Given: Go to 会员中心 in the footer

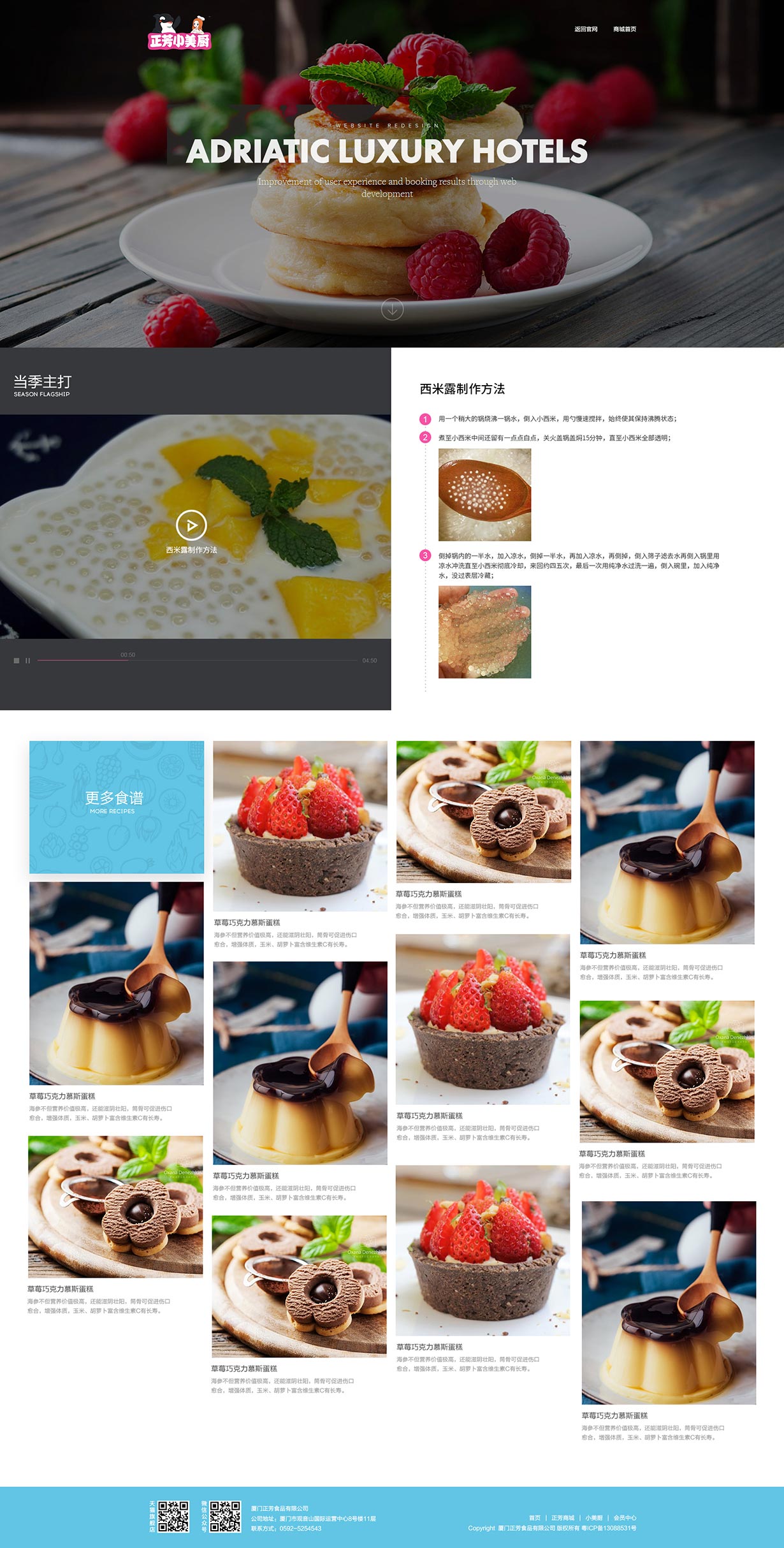Looking at the screenshot, I should [625, 1517].
